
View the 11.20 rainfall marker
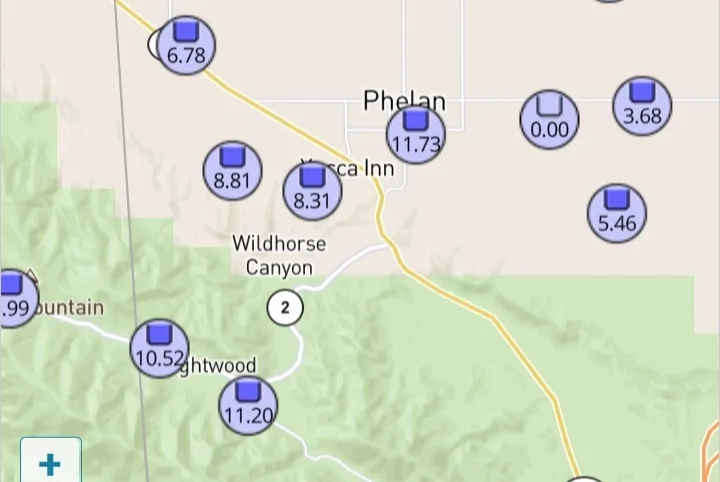(x=248, y=405)
